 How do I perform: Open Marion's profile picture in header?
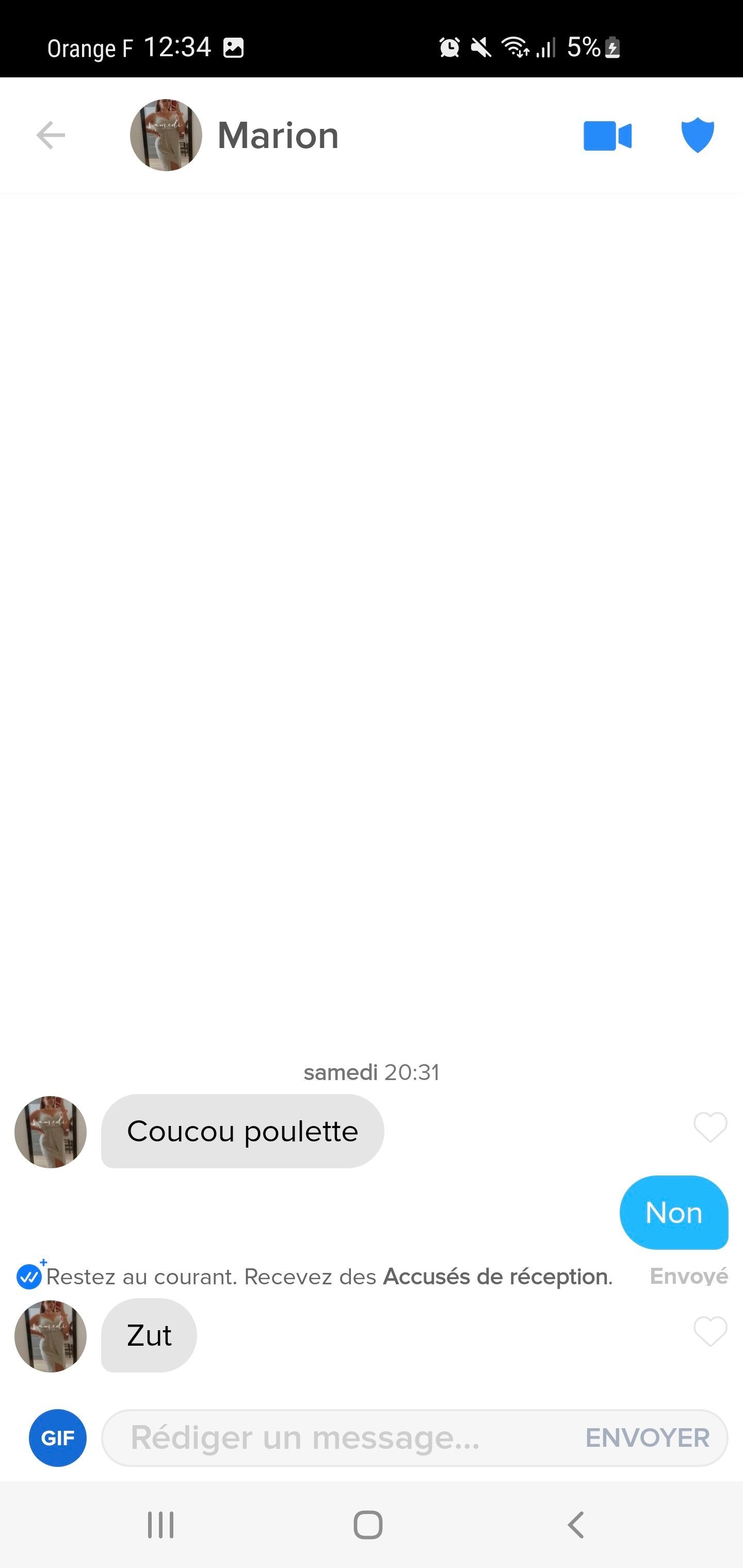point(166,135)
